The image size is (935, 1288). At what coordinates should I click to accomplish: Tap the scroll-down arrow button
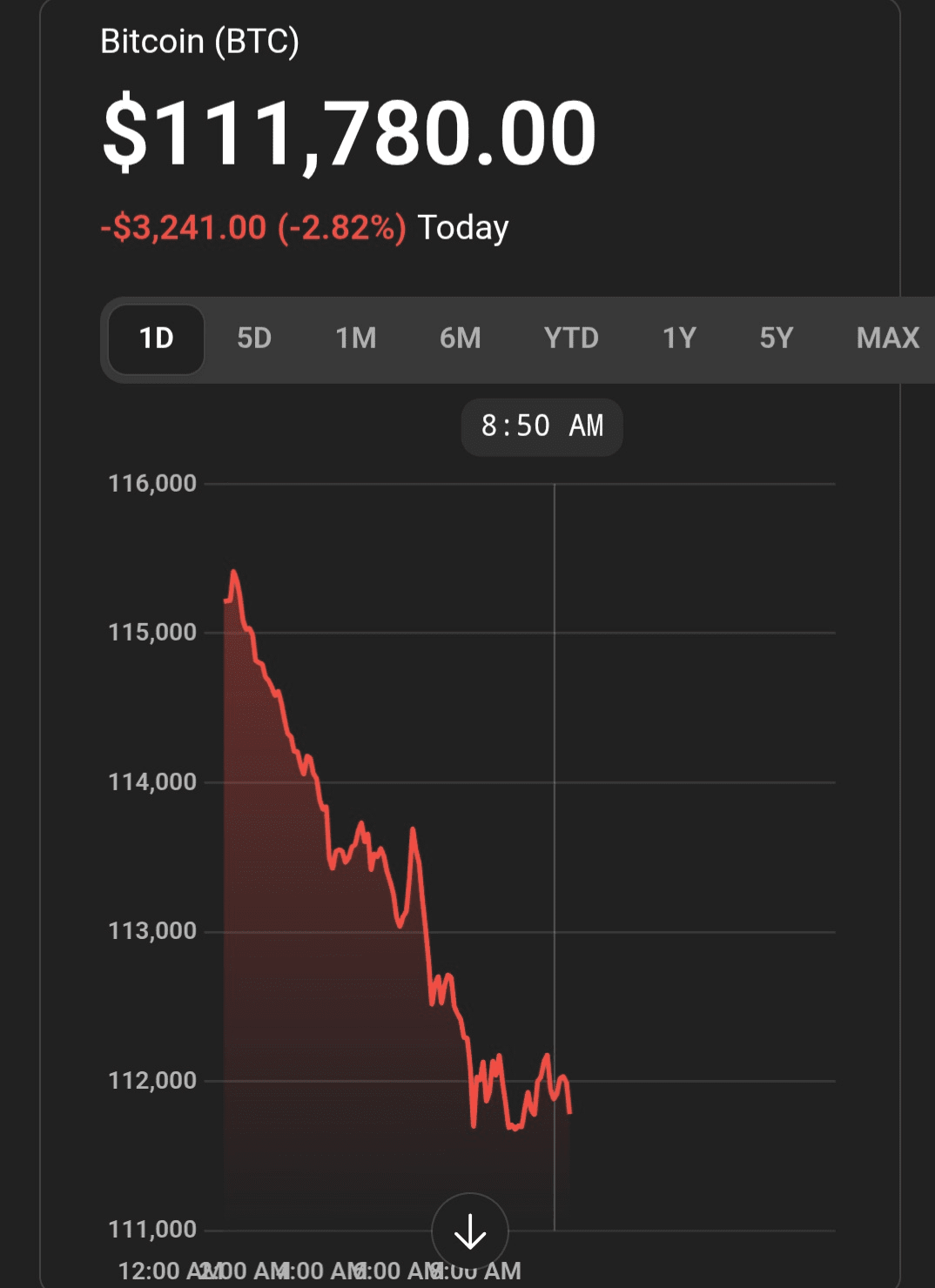[x=470, y=1231]
